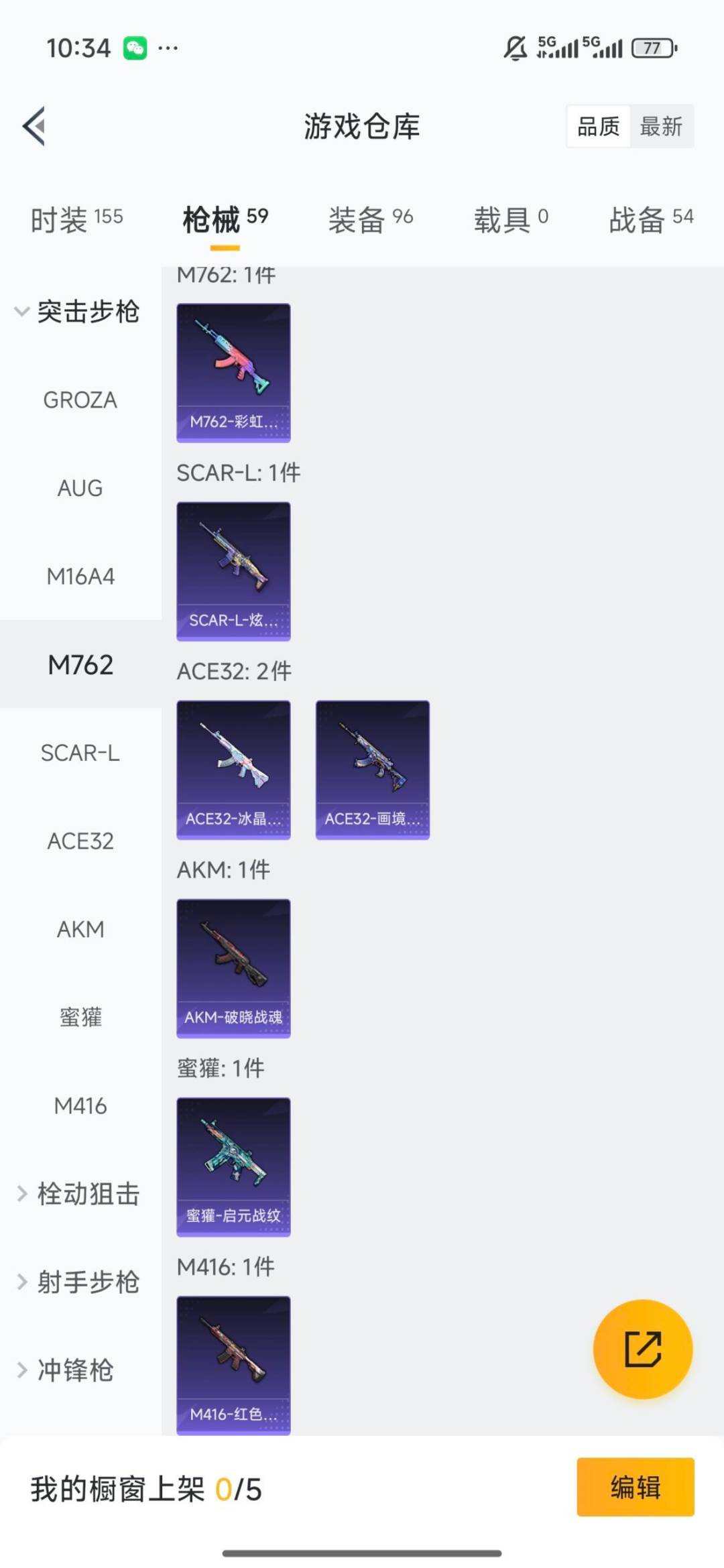Select GROZA in the weapon sidebar

[x=80, y=400]
